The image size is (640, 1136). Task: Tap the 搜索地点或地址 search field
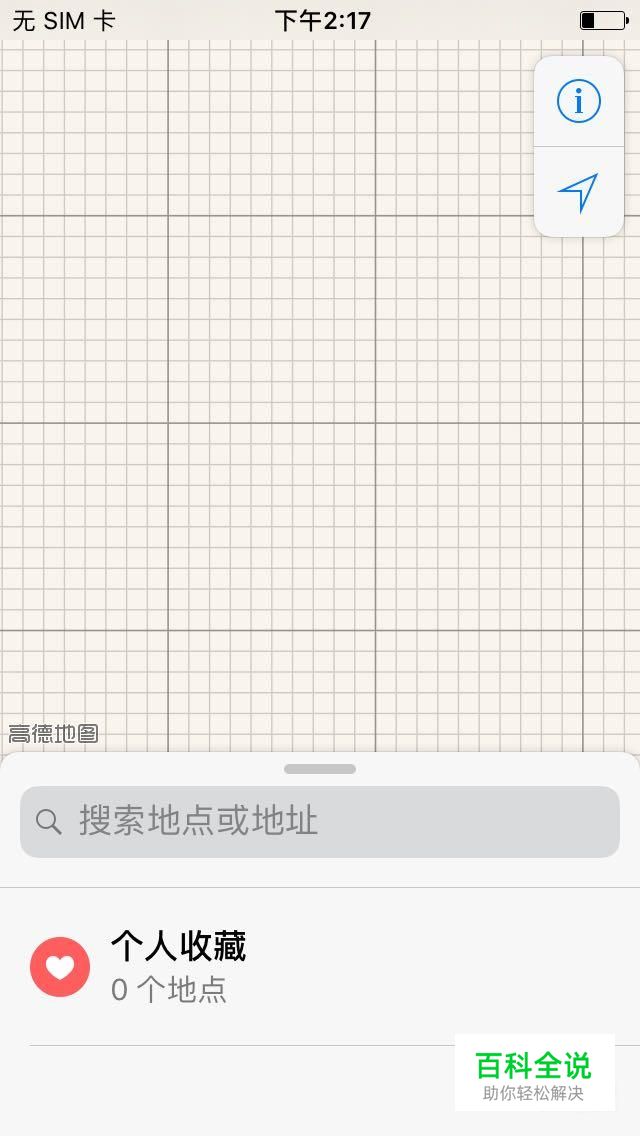click(x=320, y=822)
